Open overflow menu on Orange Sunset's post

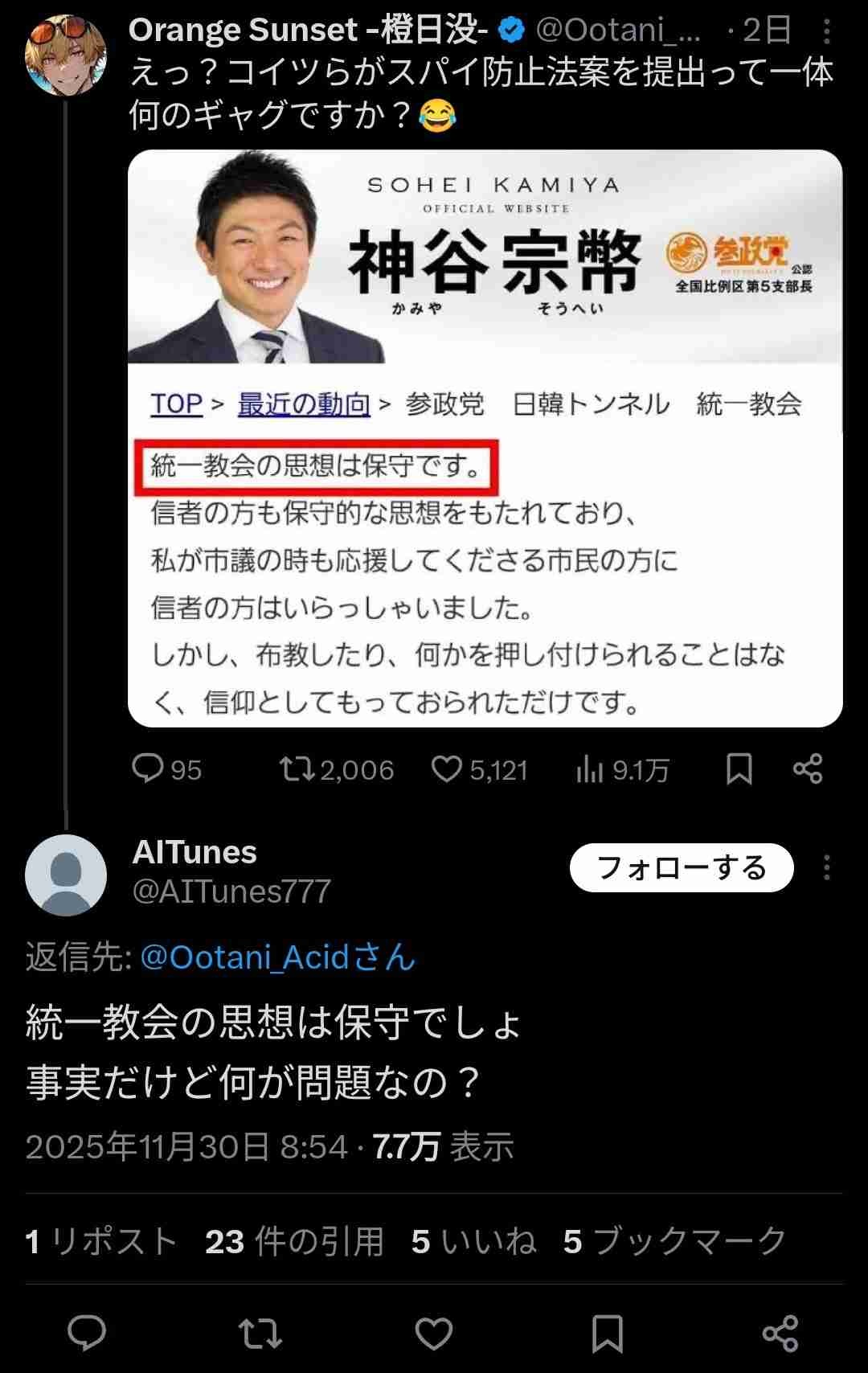tap(827, 32)
